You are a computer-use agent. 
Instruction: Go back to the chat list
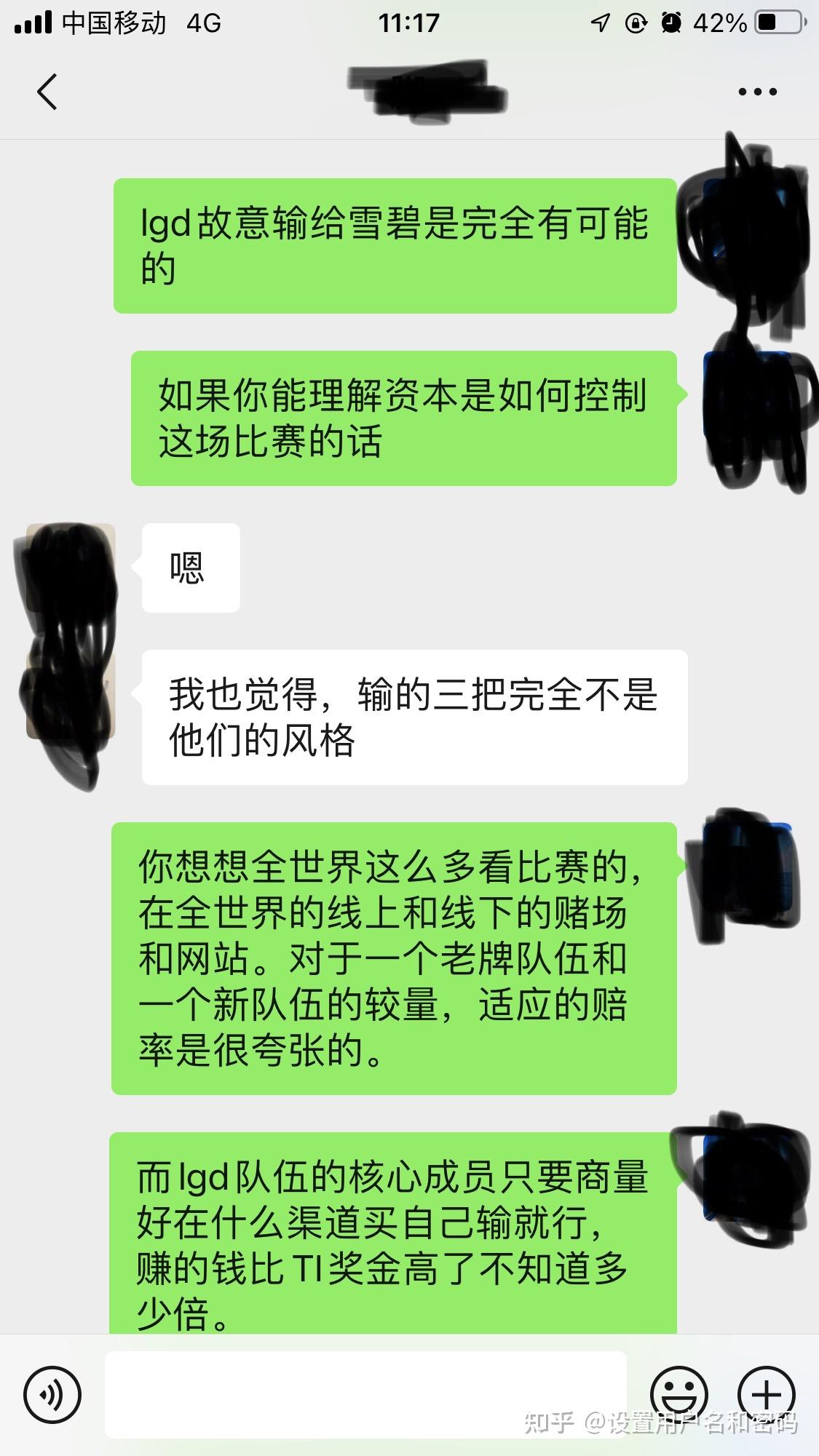click(x=47, y=92)
